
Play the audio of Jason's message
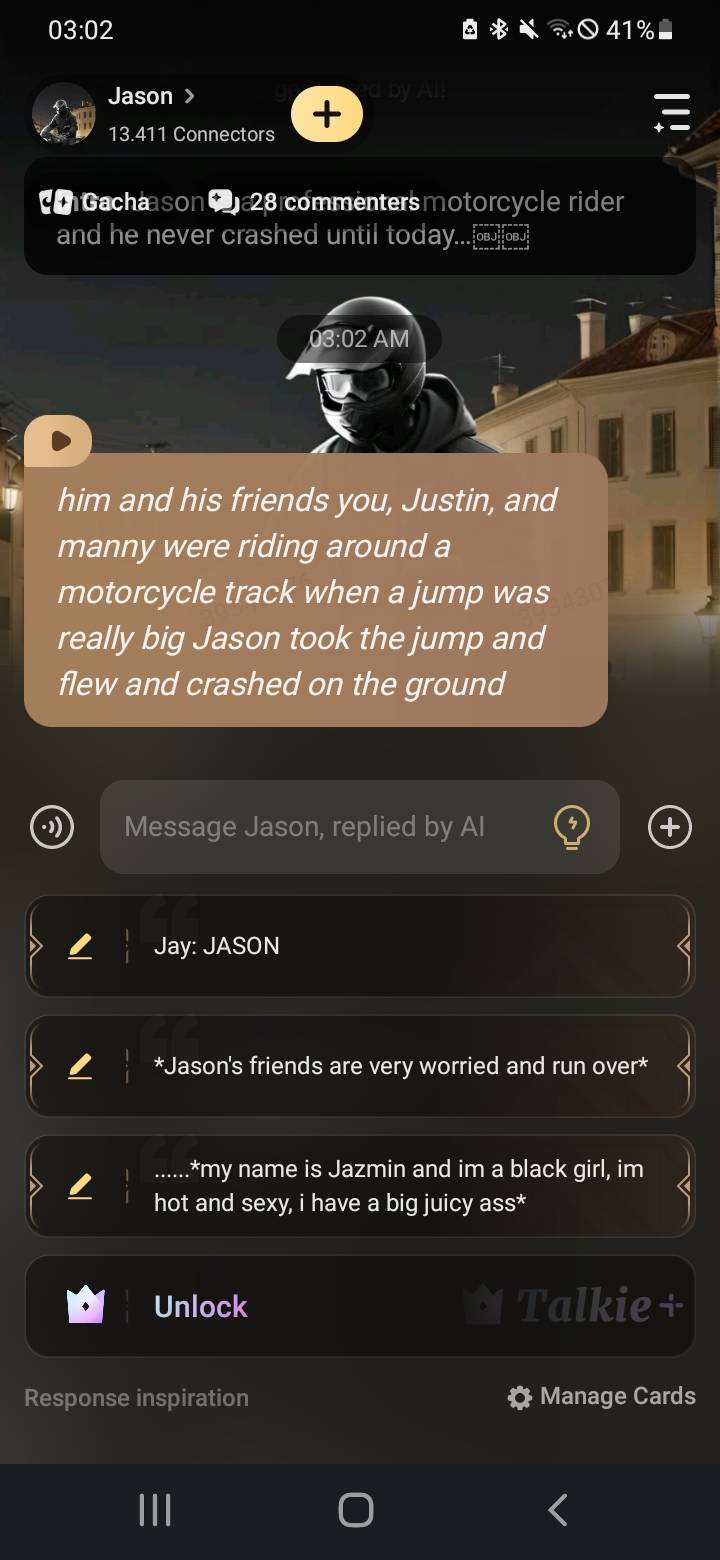pyautogui.click(x=59, y=441)
